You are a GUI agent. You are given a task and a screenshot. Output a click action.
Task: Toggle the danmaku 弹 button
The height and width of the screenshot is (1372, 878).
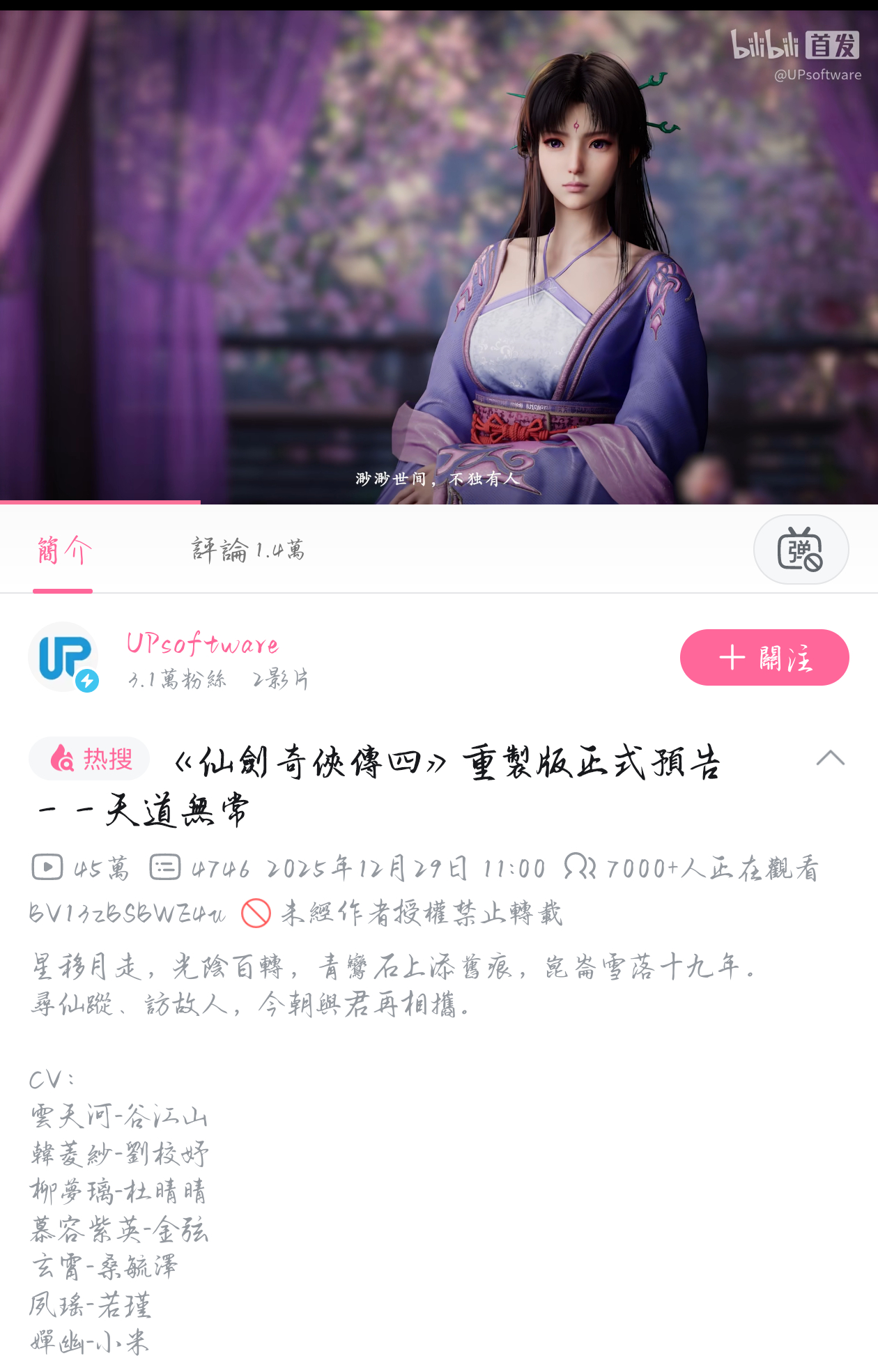801,549
